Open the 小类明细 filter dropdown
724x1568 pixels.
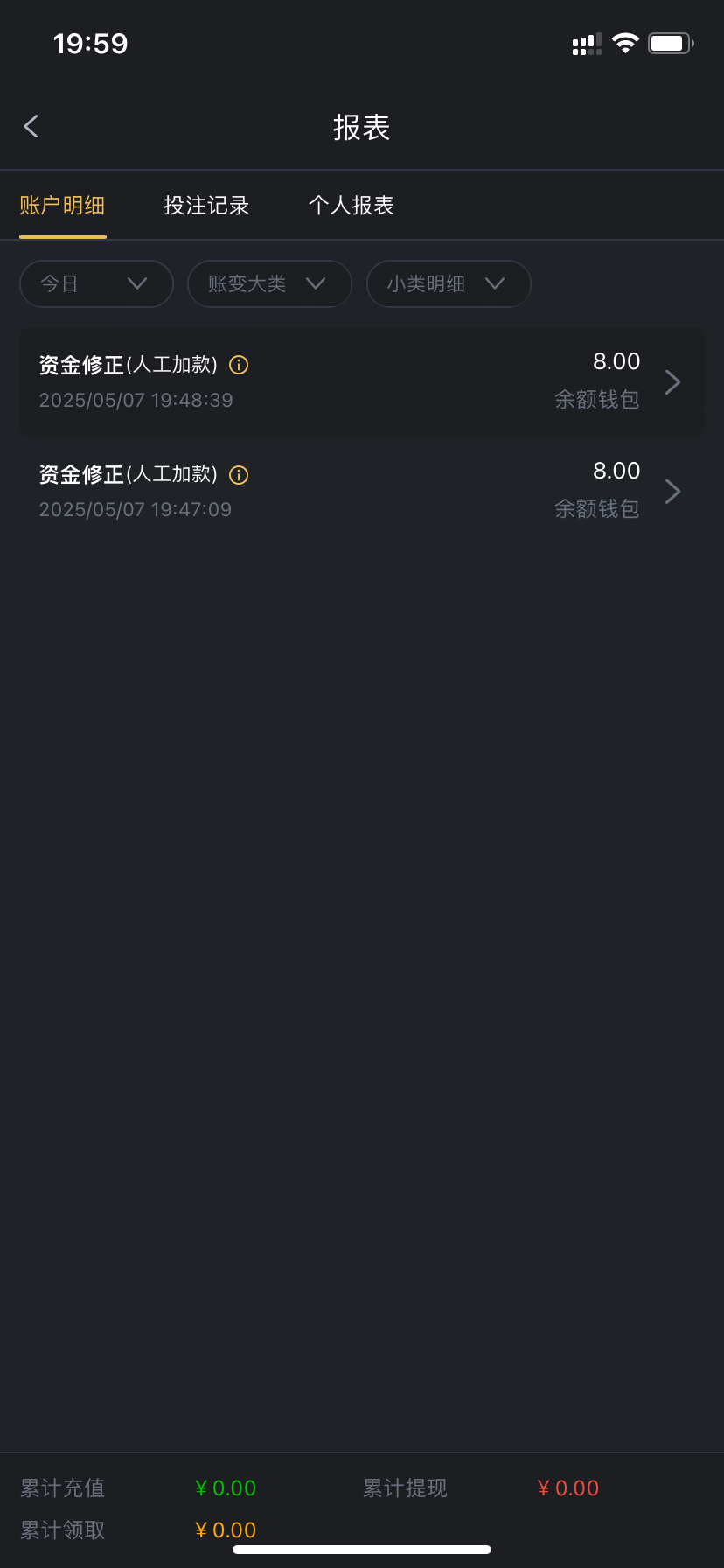(448, 283)
